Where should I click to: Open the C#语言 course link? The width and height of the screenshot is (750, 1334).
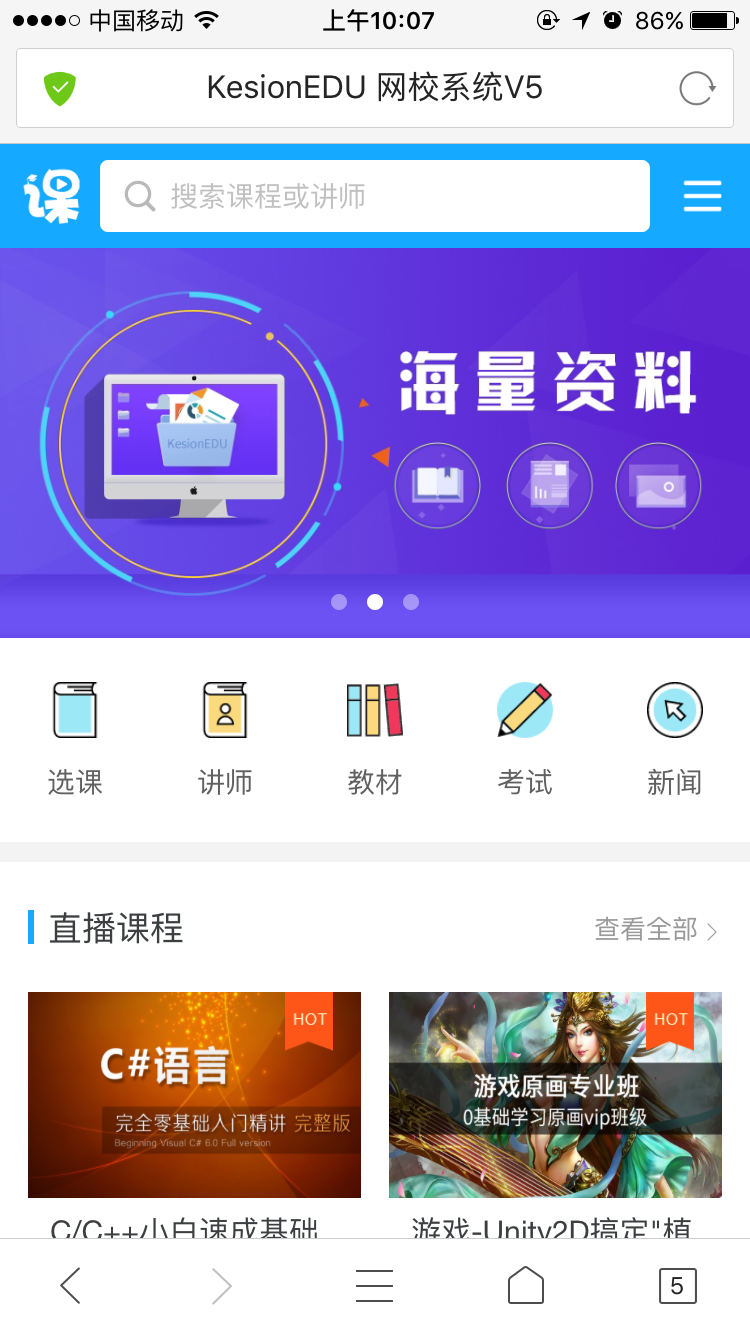coord(194,1094)
